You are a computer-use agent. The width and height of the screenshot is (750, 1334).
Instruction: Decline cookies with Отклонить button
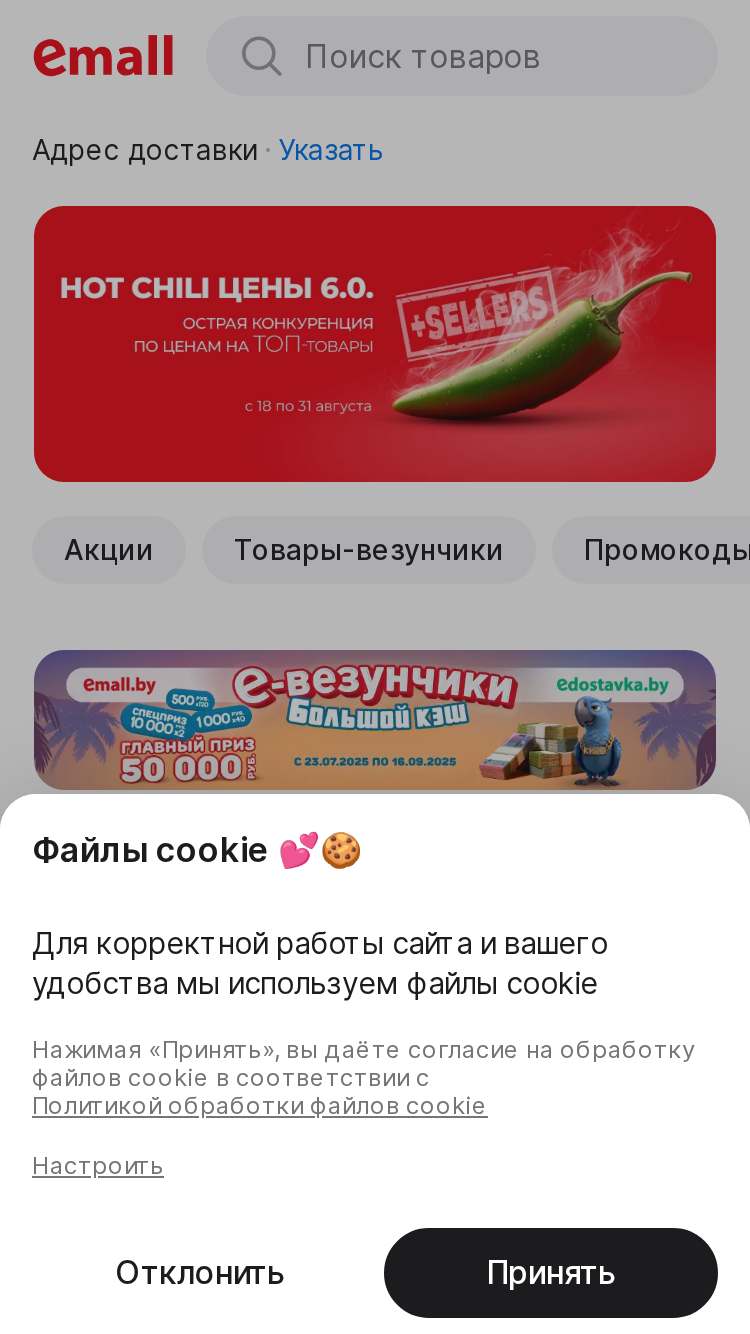click(200, 1273)
